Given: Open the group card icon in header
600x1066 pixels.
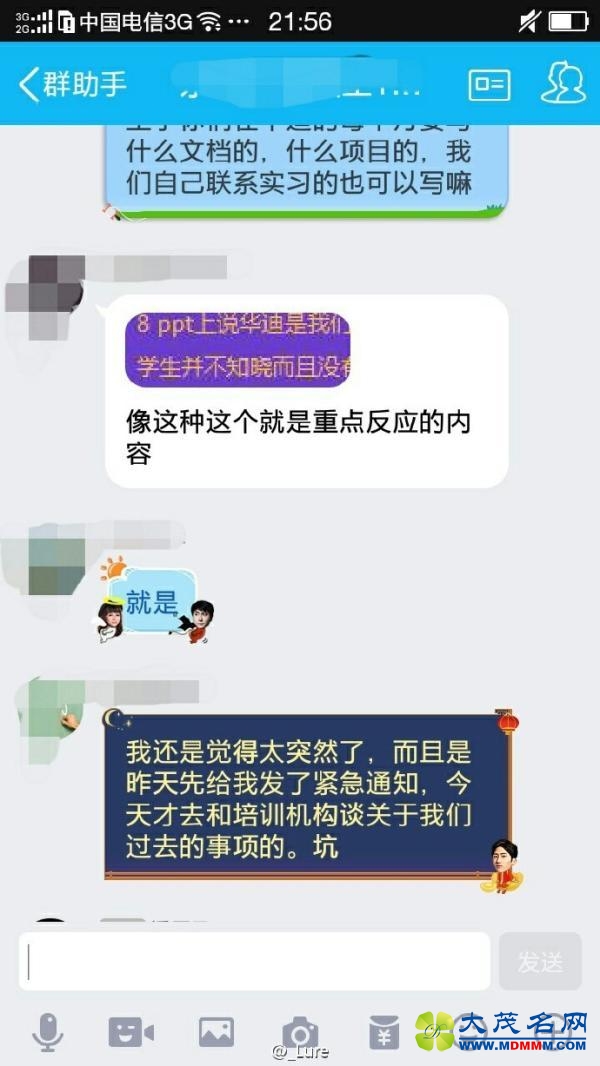Looking at the screenshot, I should point(489,84).
